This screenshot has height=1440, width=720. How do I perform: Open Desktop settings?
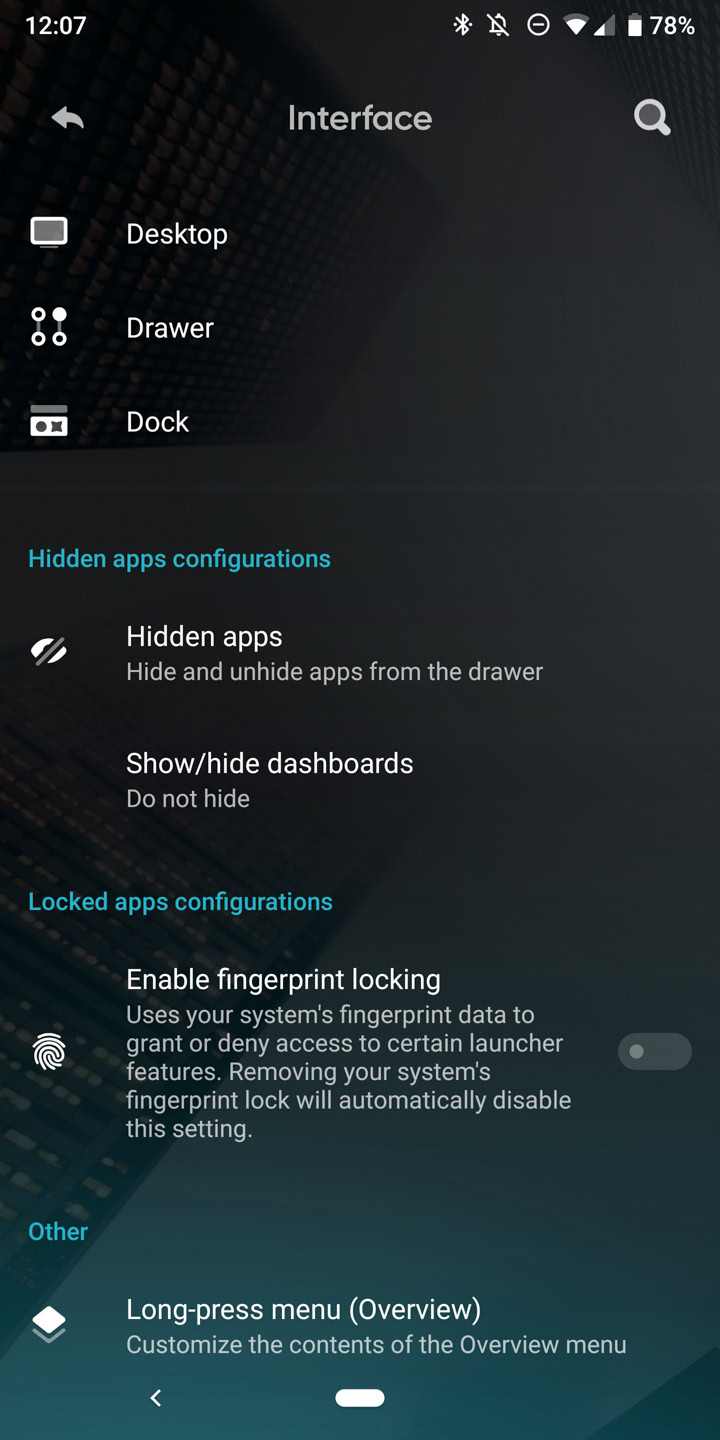pyautogui.click(x=177, y=234)
